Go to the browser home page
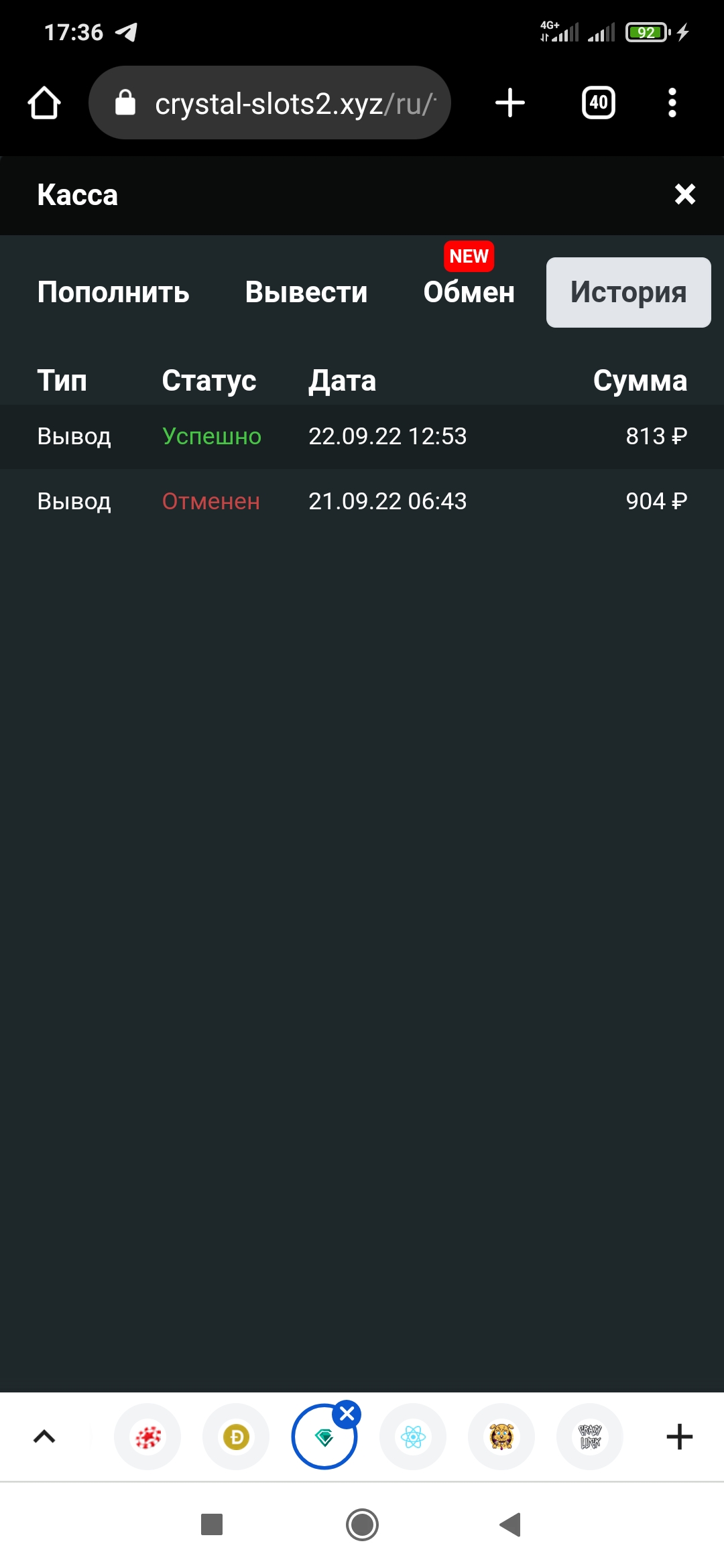Viewport: 724px width, 1568px height. 44,103
